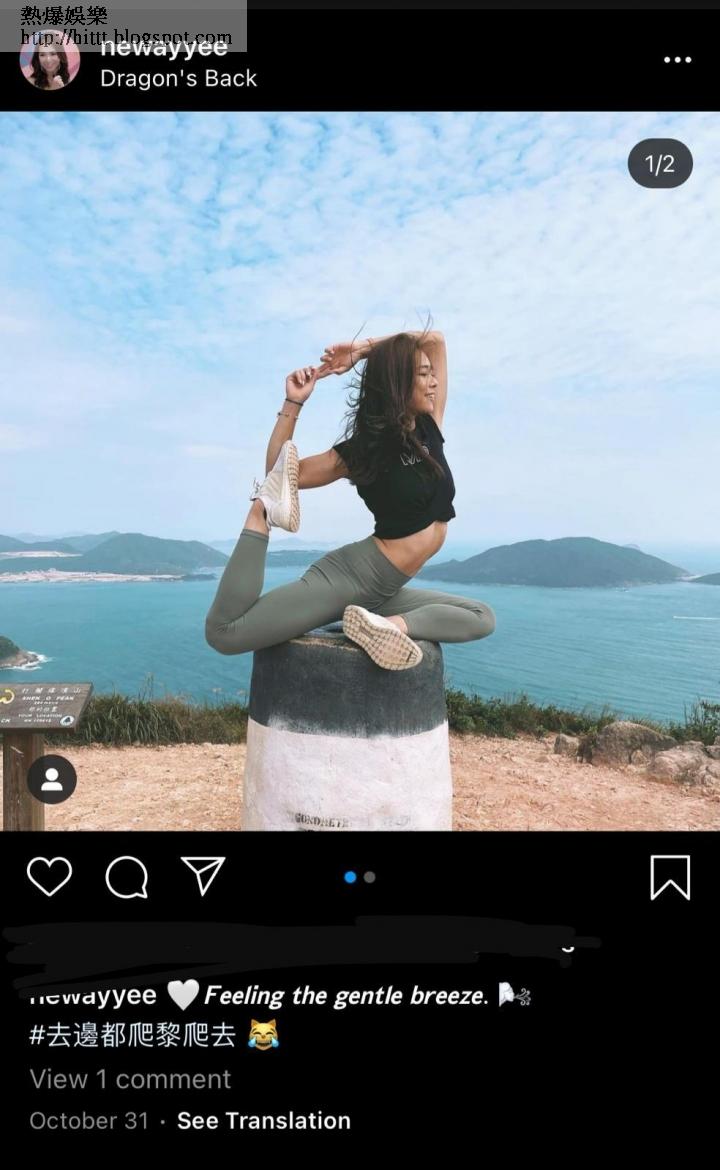The image size is (720, 1170).
Task: Share the post via paper plane icon
Action: click(x=203, y=876)
